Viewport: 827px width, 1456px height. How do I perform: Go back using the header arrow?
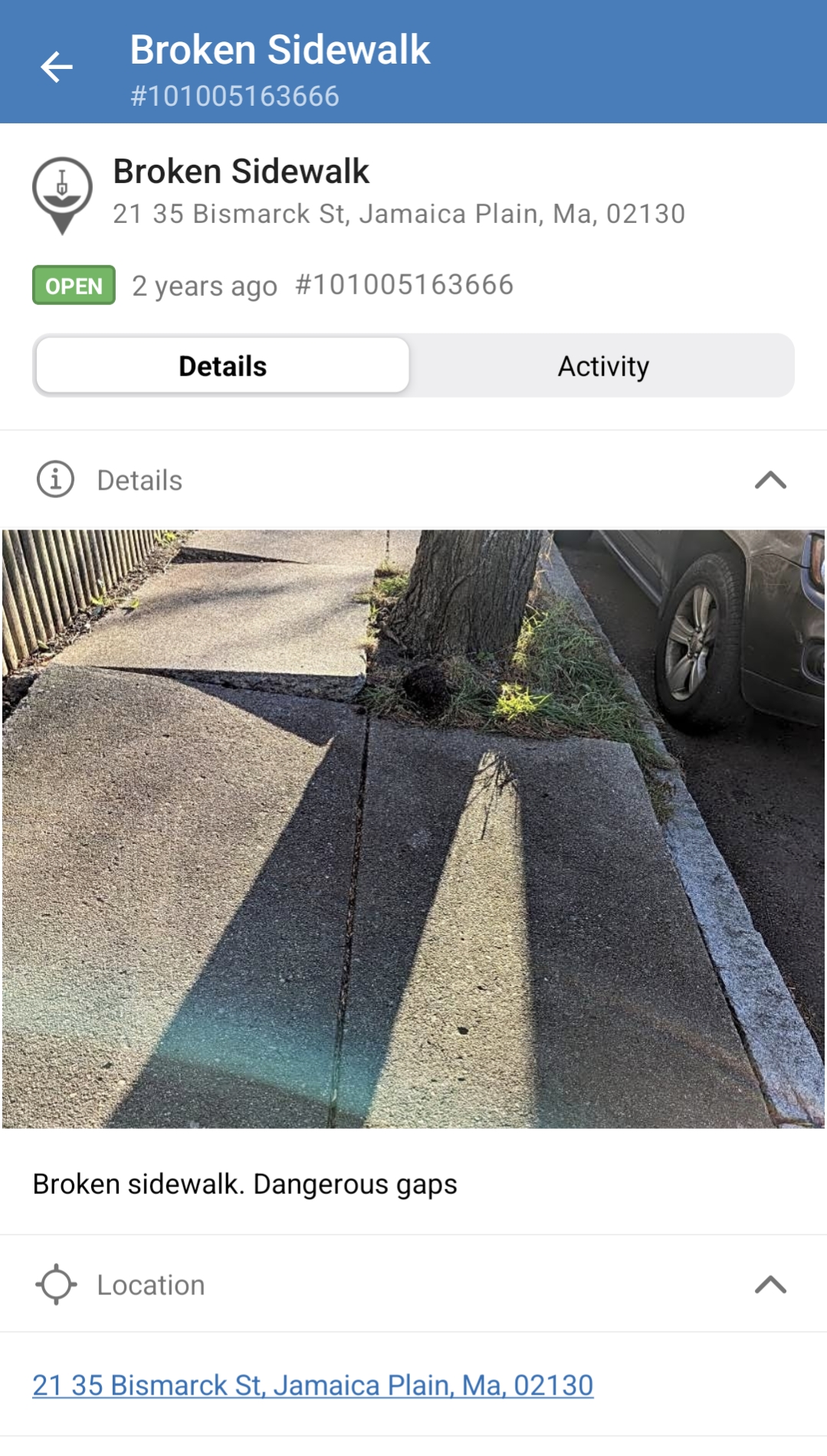[57, 67]
